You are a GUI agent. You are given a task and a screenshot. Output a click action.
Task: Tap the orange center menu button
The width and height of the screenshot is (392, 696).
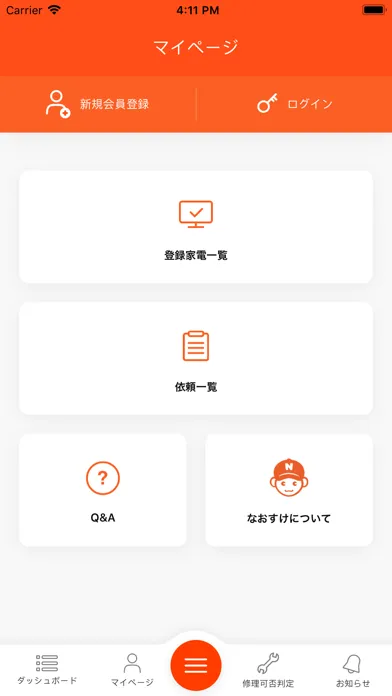click(x=196, y=665)
